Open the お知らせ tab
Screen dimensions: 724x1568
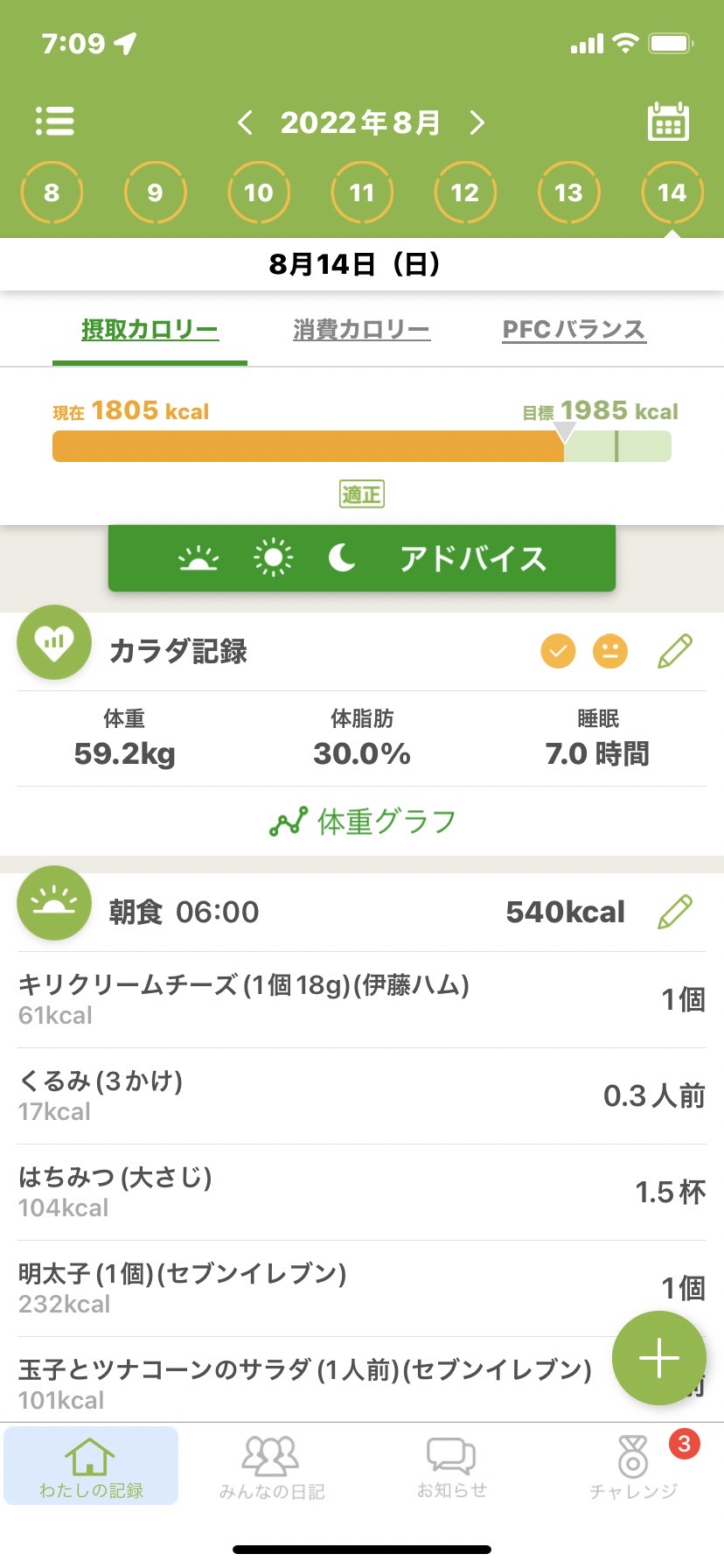point(451,1466)
